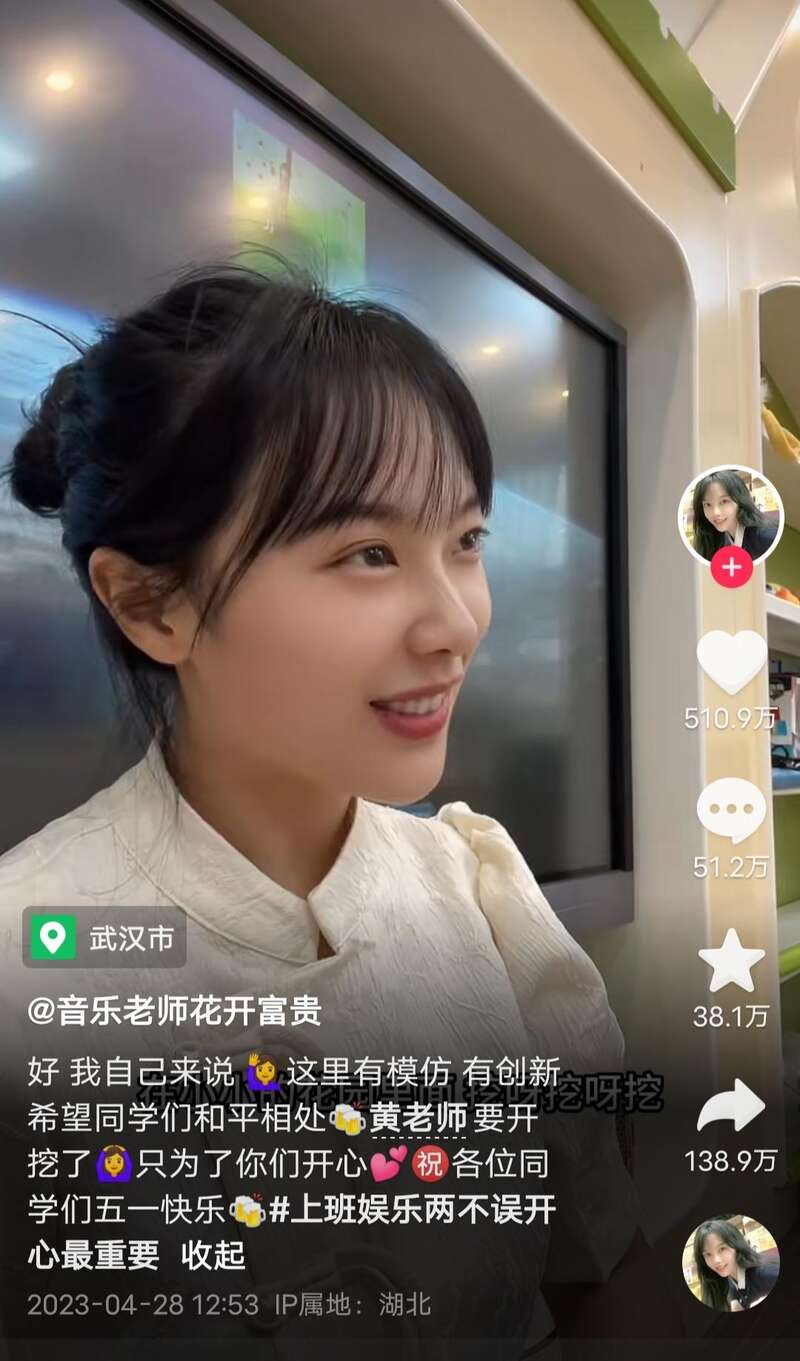Add this video to favorites with the star
The width and height of the screenshot is (800, 1361).
click(x=731, y=960)
